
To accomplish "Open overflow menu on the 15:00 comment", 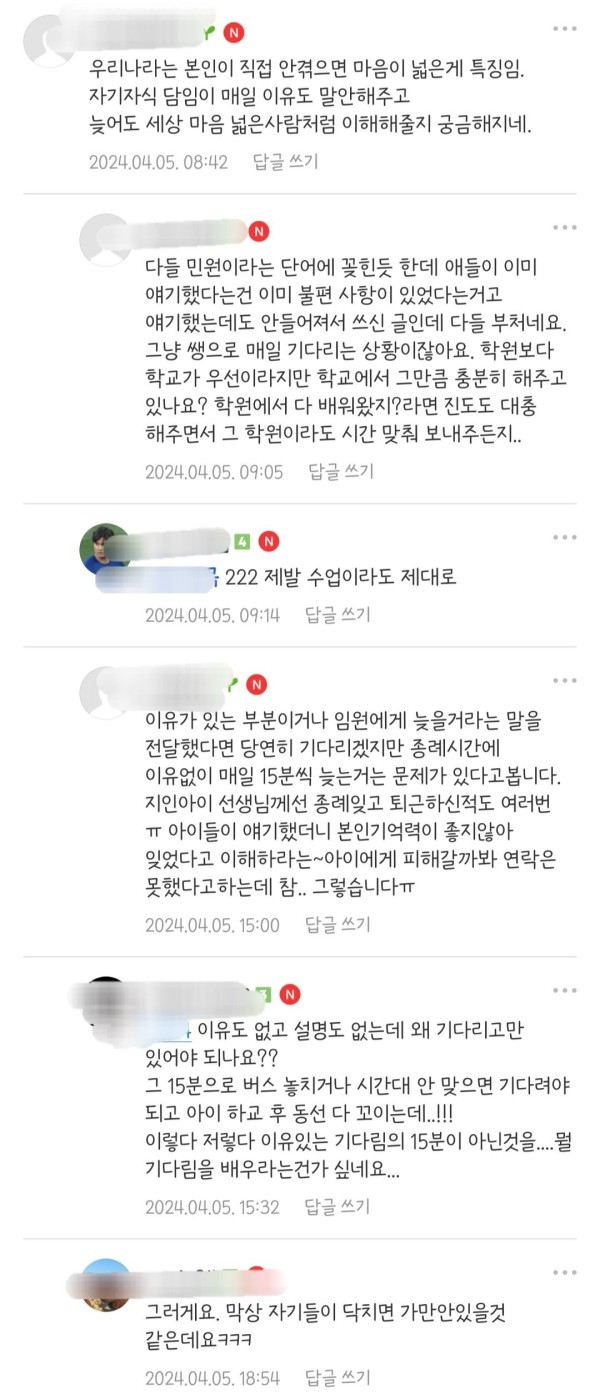I will coord(567,682).
